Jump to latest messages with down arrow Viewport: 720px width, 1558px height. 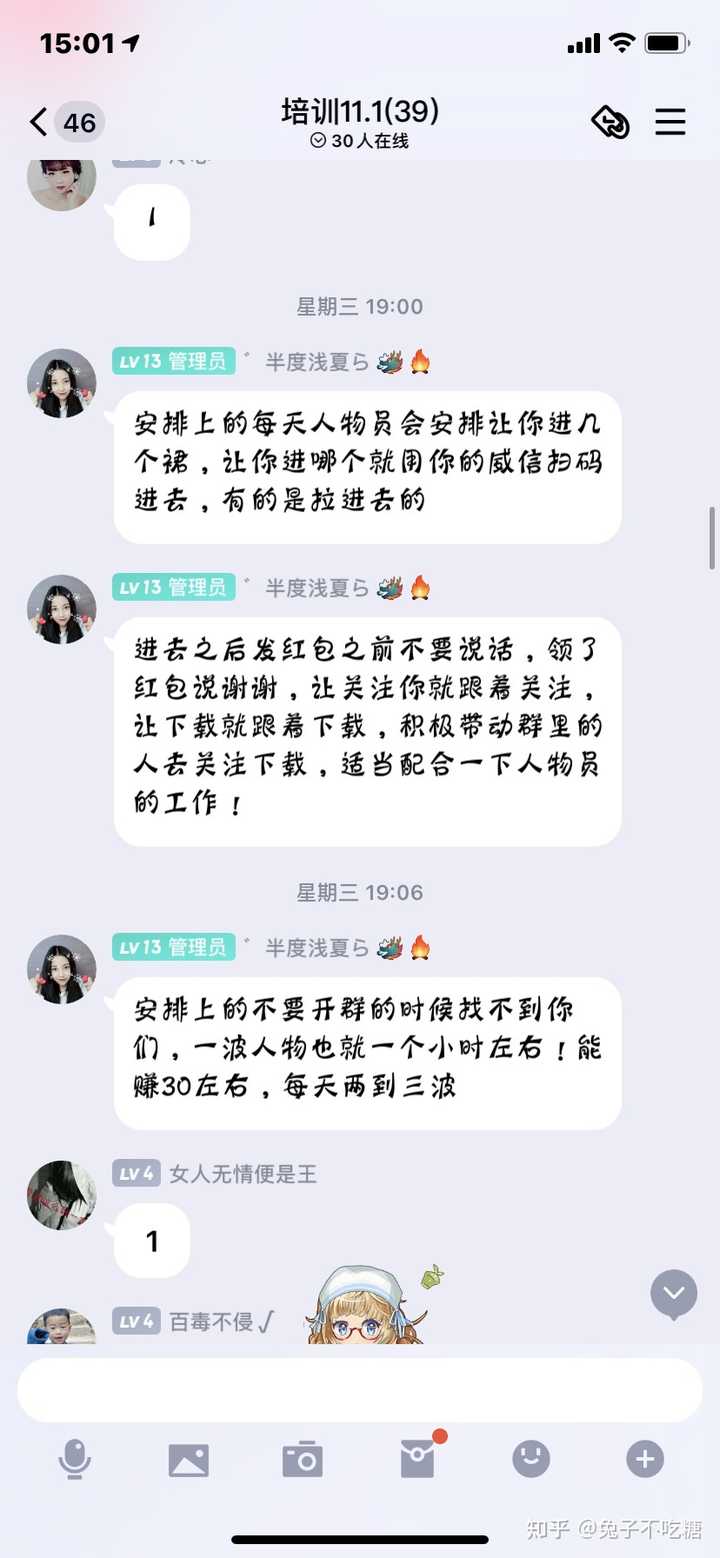click(x=674, y=1294)
